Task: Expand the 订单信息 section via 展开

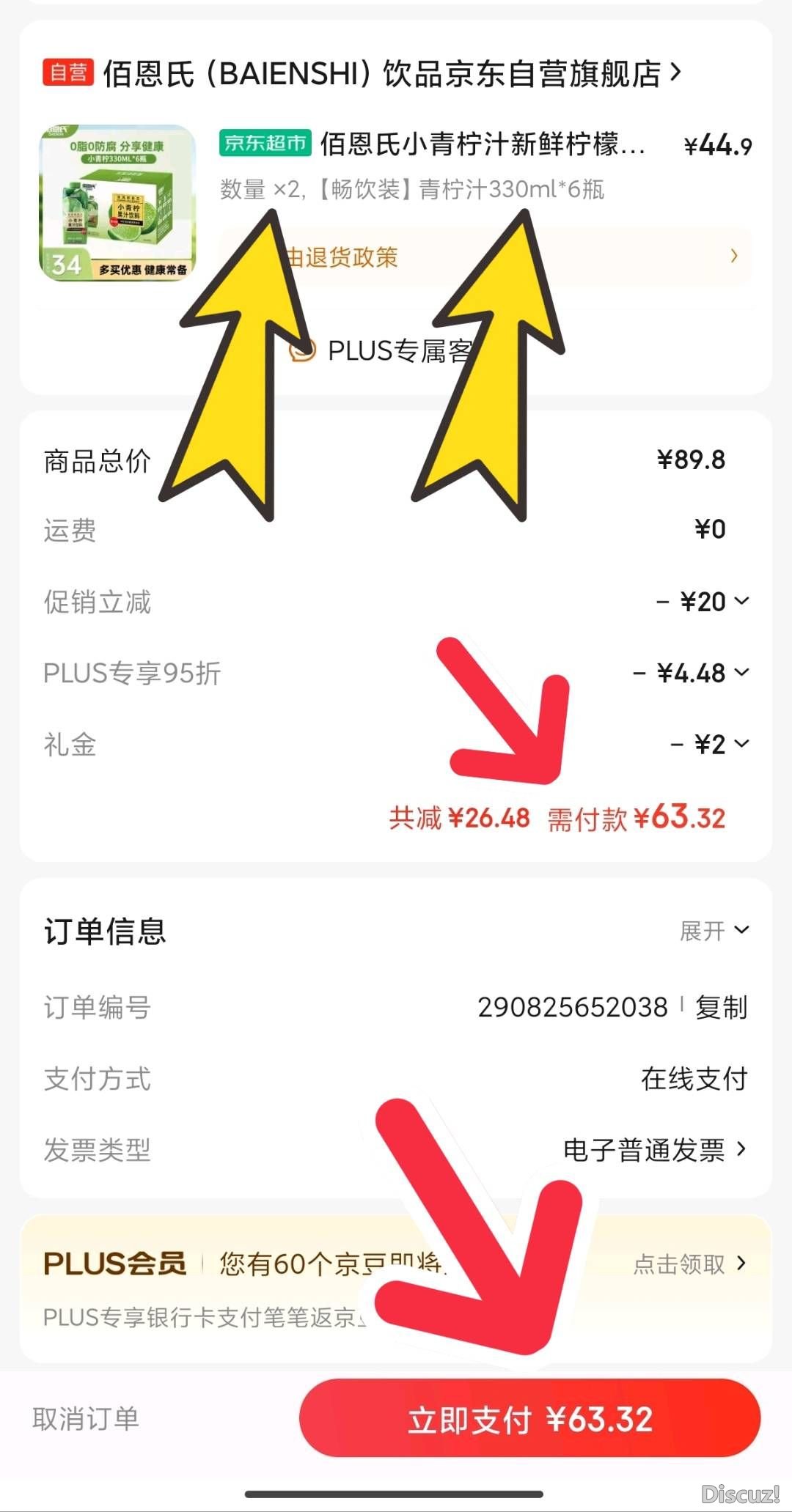Action: point(714,931)
